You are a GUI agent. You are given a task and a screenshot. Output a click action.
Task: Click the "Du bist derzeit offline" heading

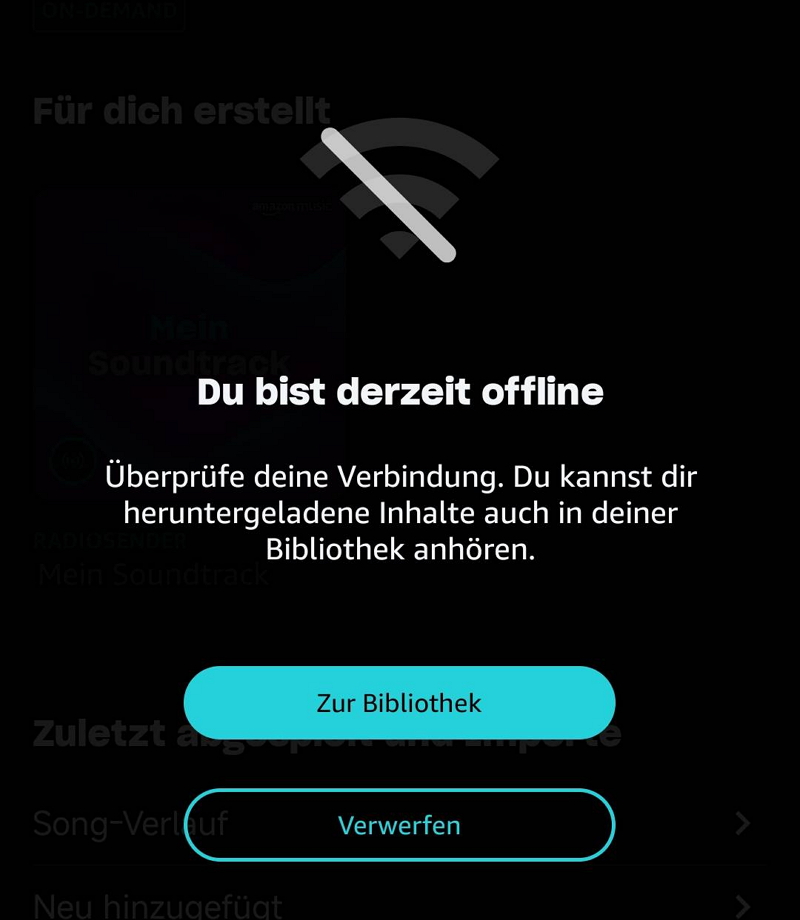(399, 392)
